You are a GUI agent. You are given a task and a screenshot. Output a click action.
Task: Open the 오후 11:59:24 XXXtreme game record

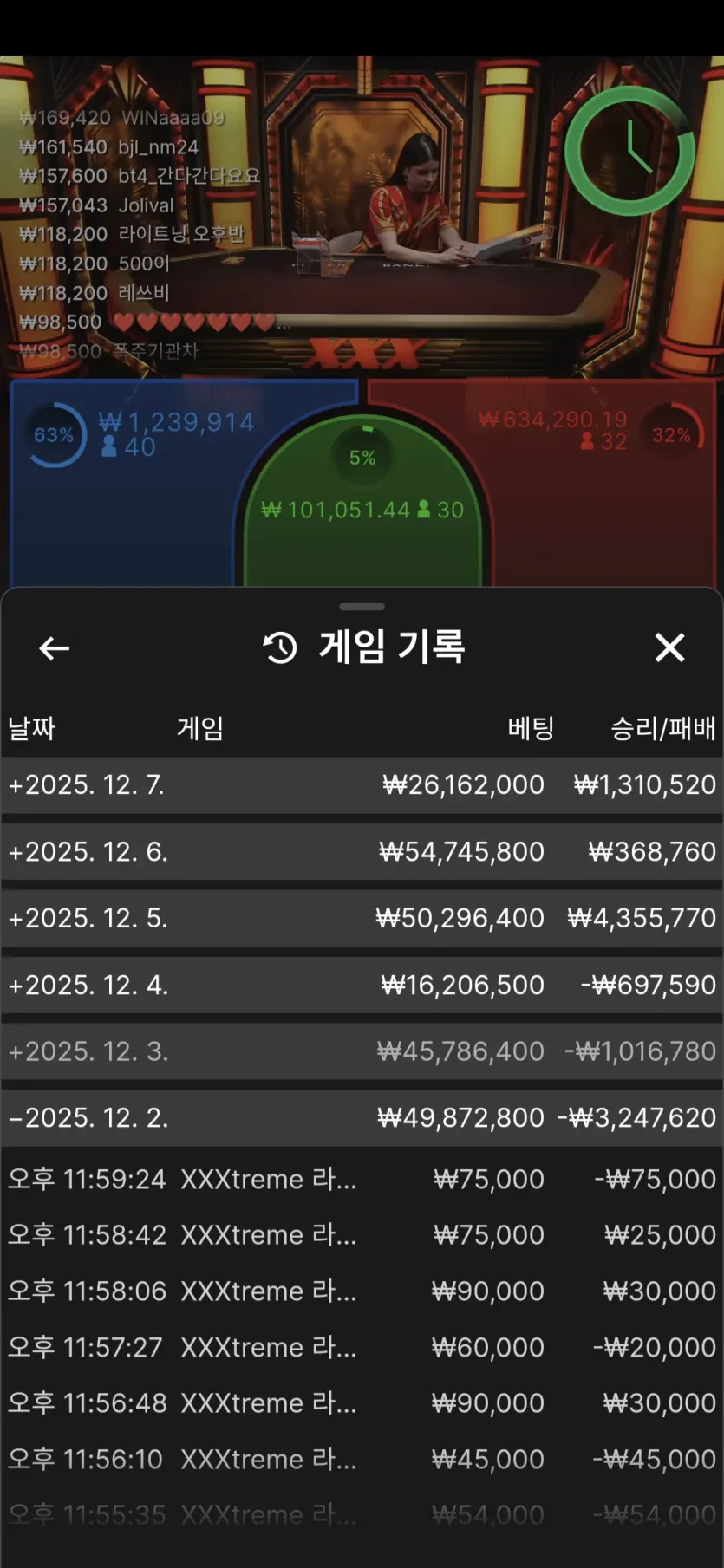coord(362,1180)
